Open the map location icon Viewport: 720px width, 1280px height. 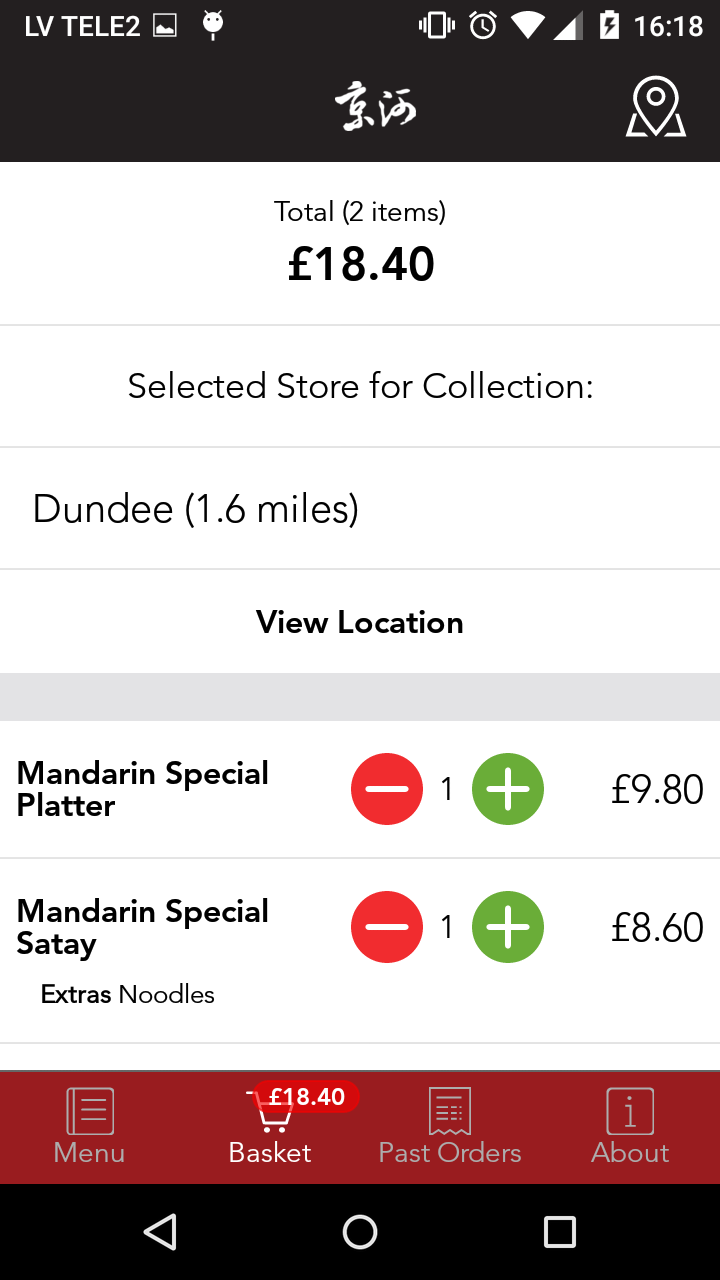click(x=655, y=107)
